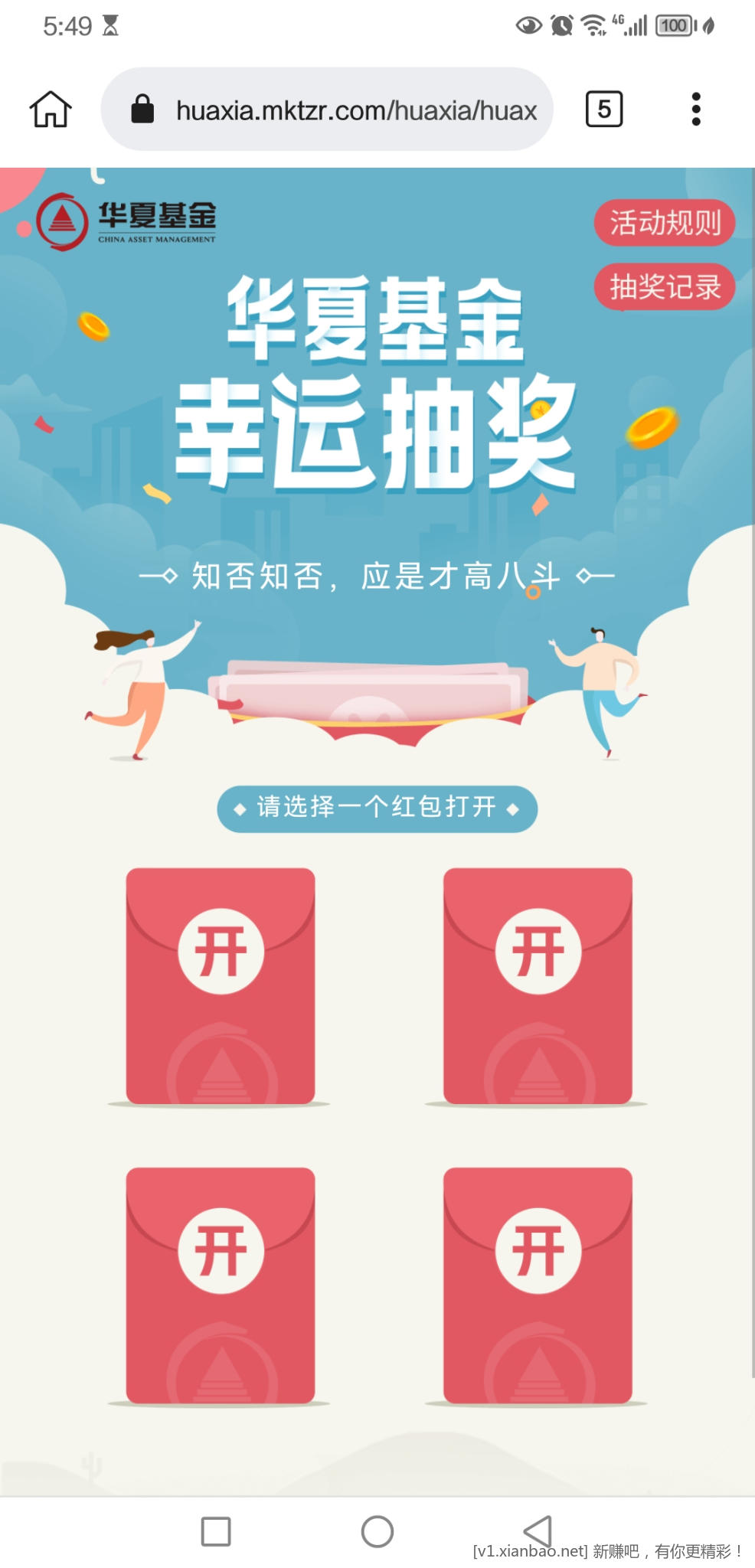Screen dimensions: 755x1568
Task: Open the top-left red envelope
Action: [x=221, y=952]
